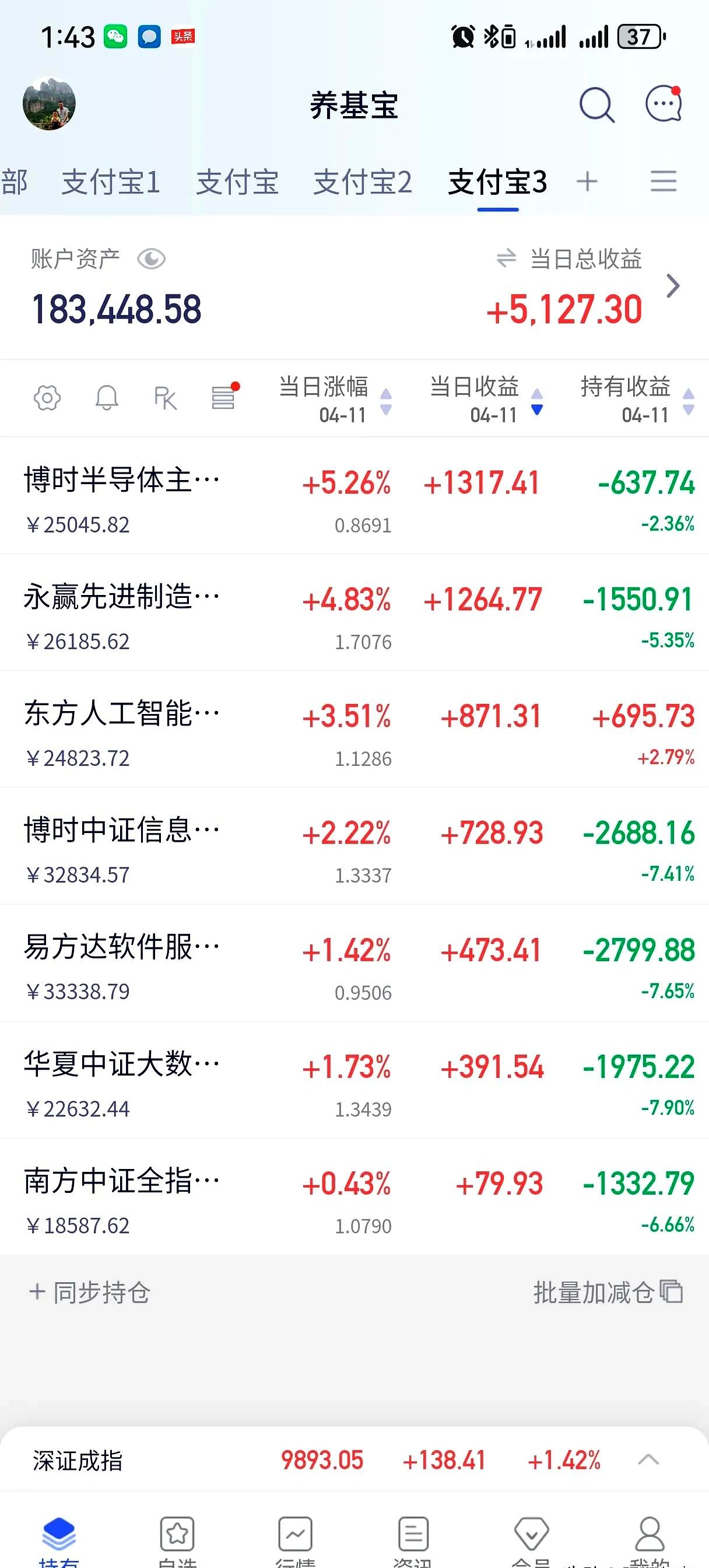Toggle the eye icon to hide account assets
The width and height of the screenshot is (709, 1568).
click(x=151, y=258)
